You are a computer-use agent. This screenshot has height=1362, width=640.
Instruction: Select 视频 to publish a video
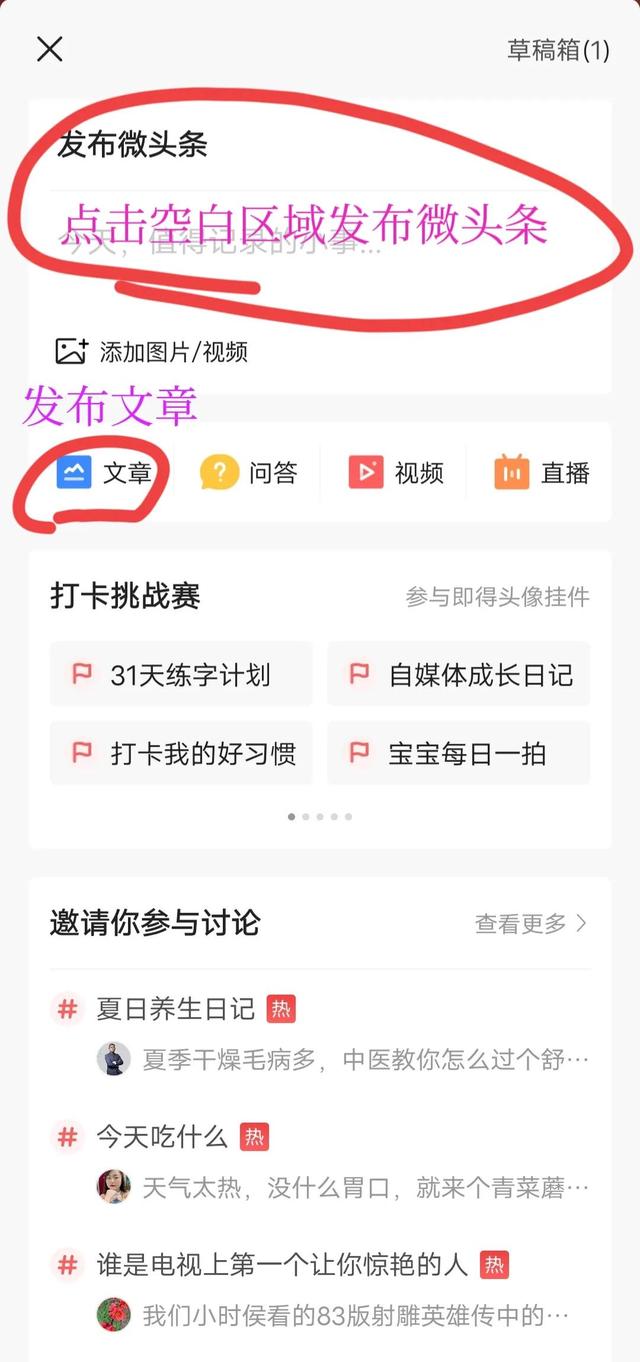point(395,473)
